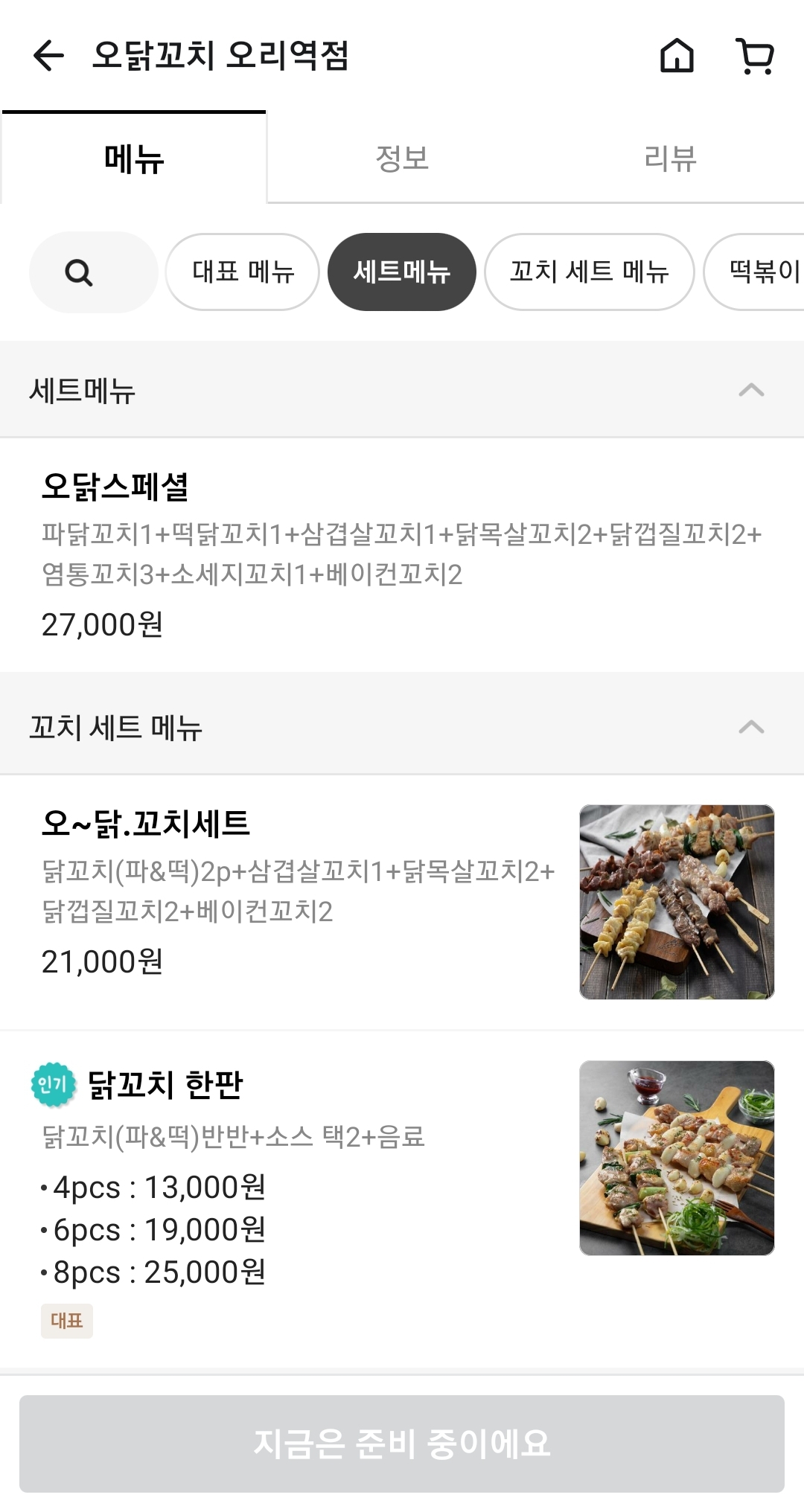Screen dimensions: 804x1512
Task: Switch to the 리뷰 tab
Action: tap(670, 158)
